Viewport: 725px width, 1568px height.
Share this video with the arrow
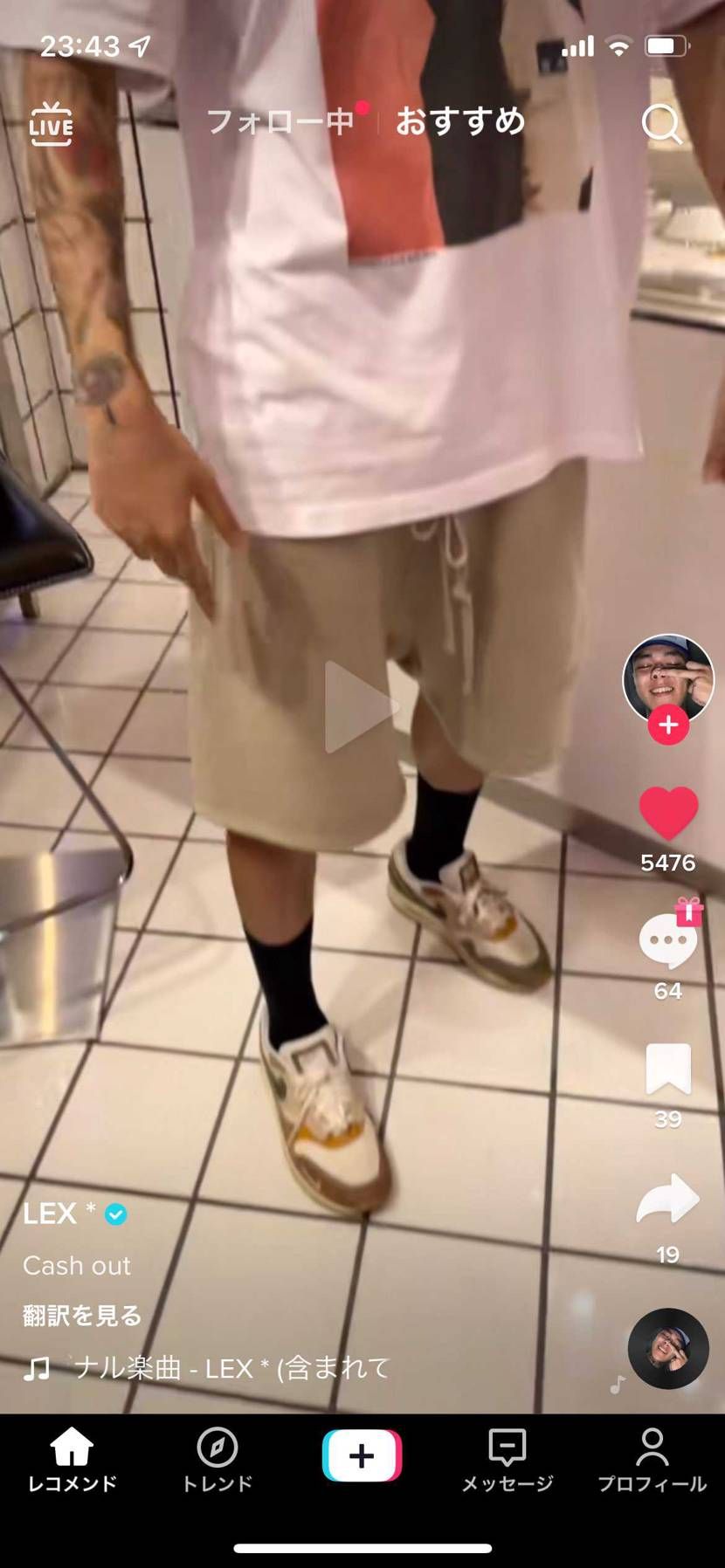[x=668, y=1200]
